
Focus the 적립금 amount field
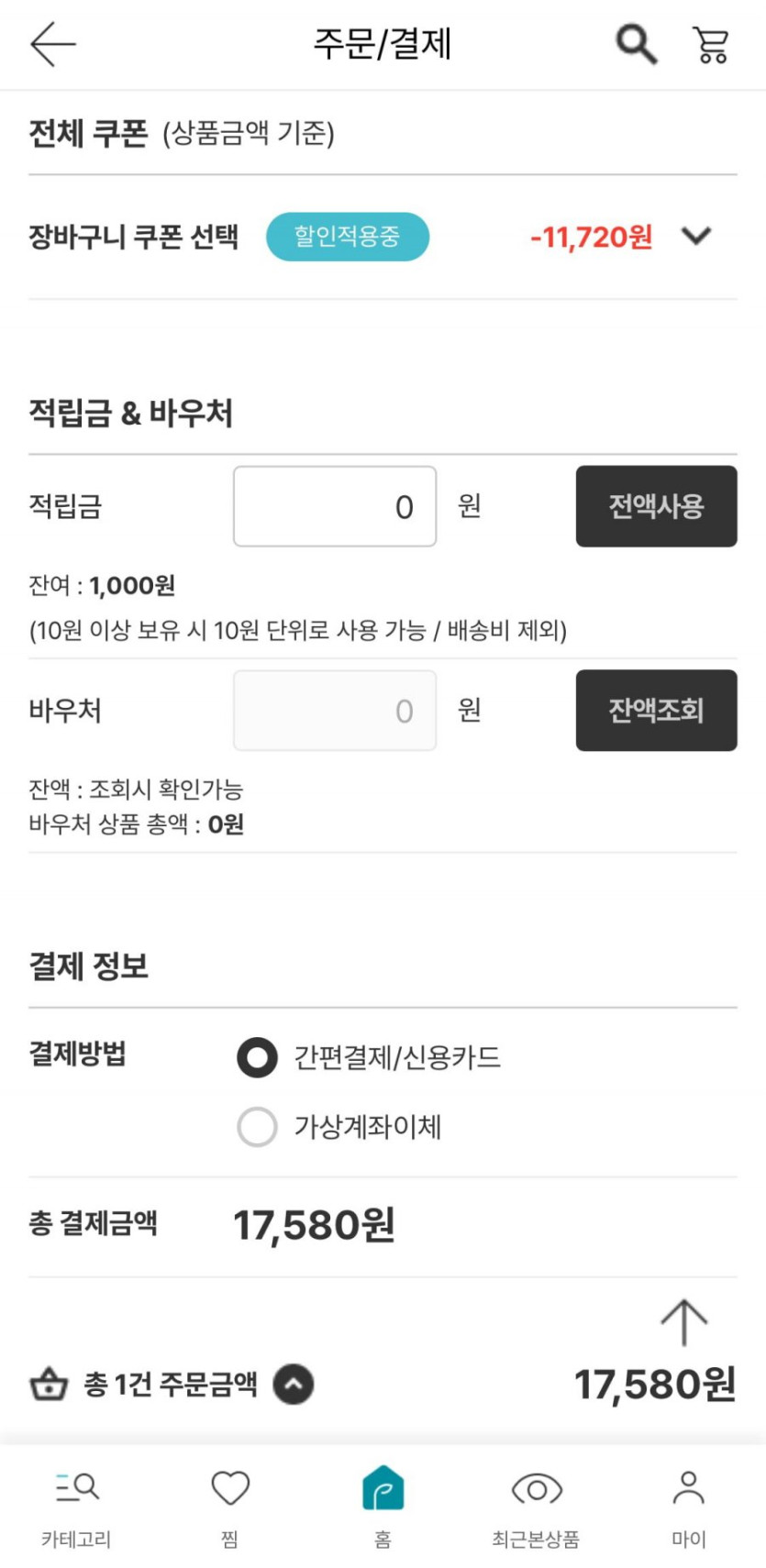335,506
